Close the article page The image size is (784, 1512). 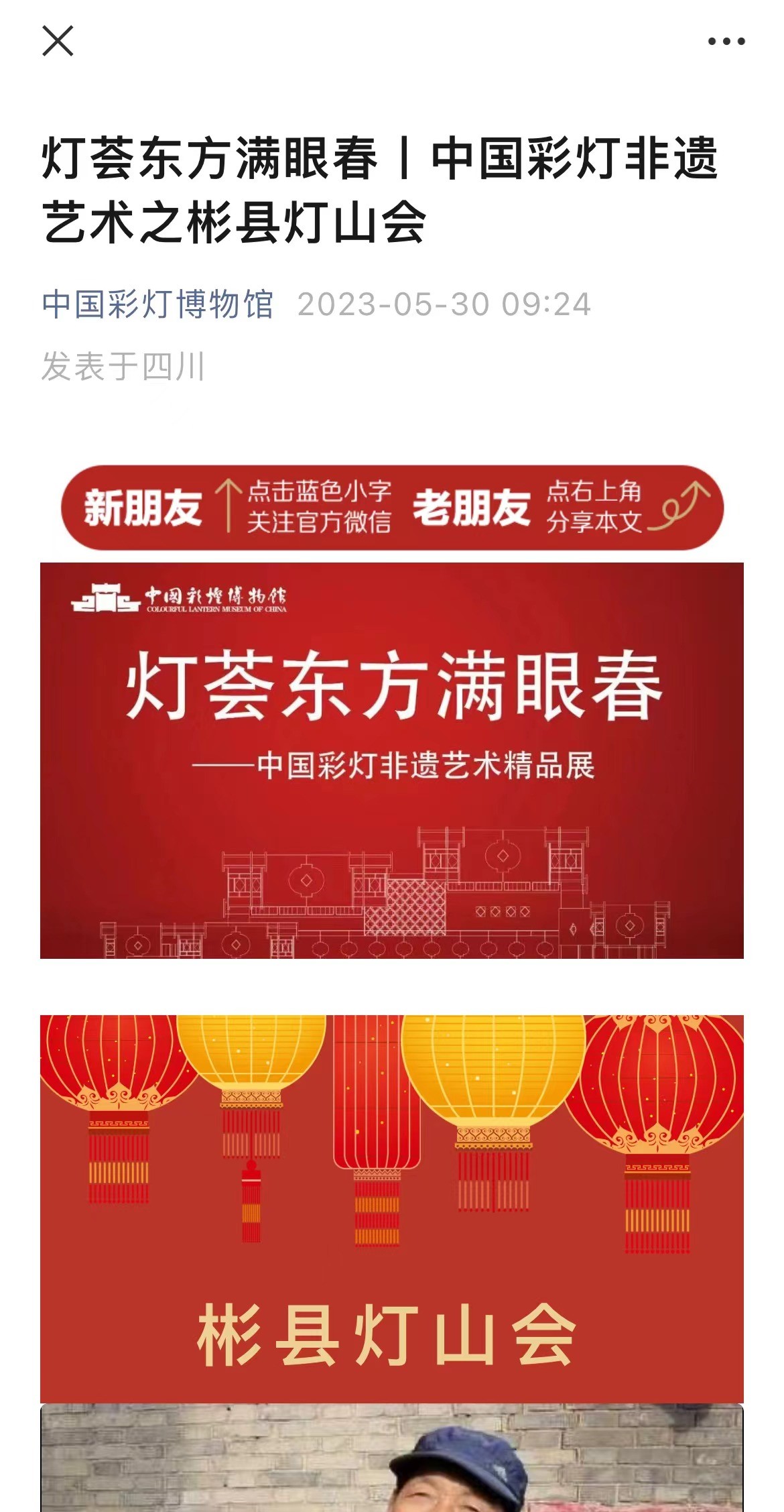coord(58,42)
